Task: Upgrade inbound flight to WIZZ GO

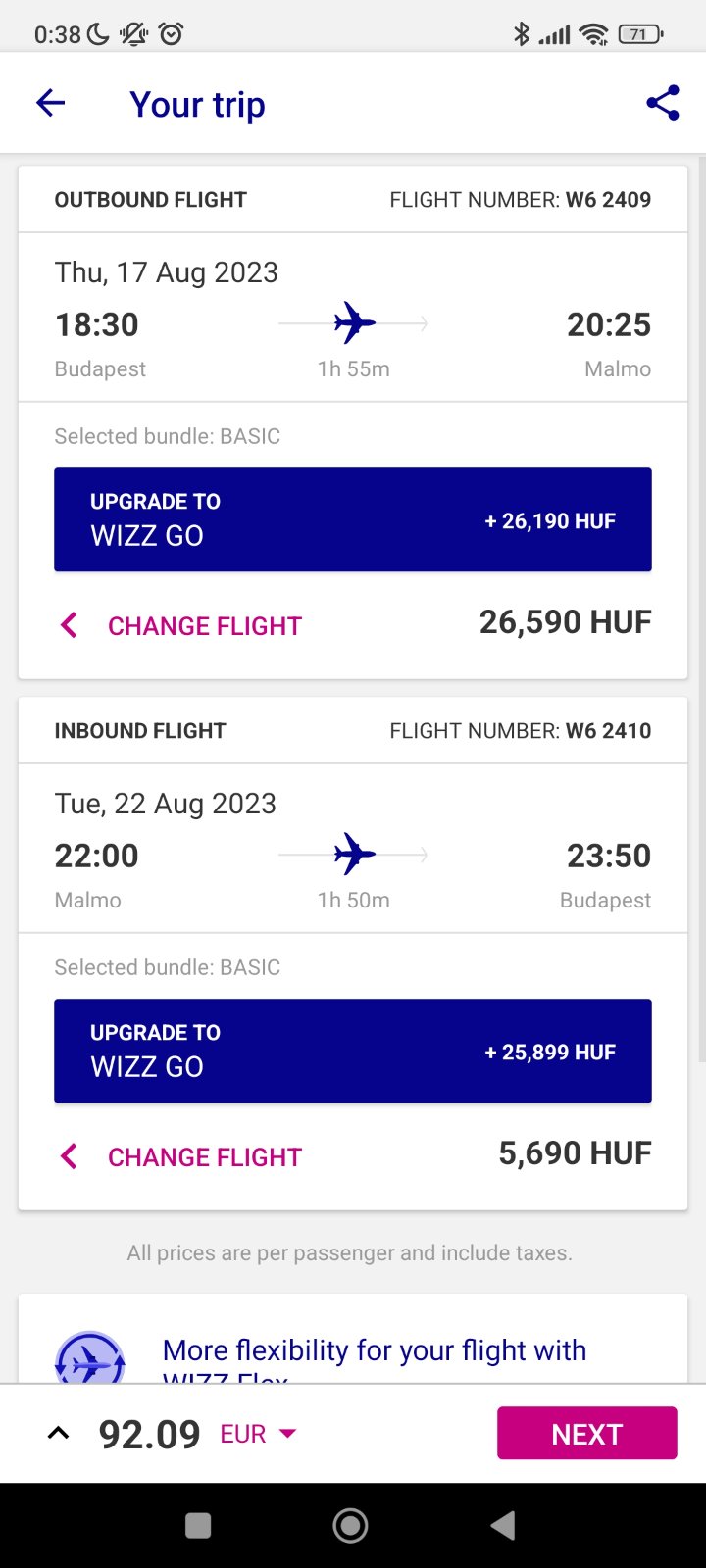Action: pyautogui.click(x=353, y=1051)
